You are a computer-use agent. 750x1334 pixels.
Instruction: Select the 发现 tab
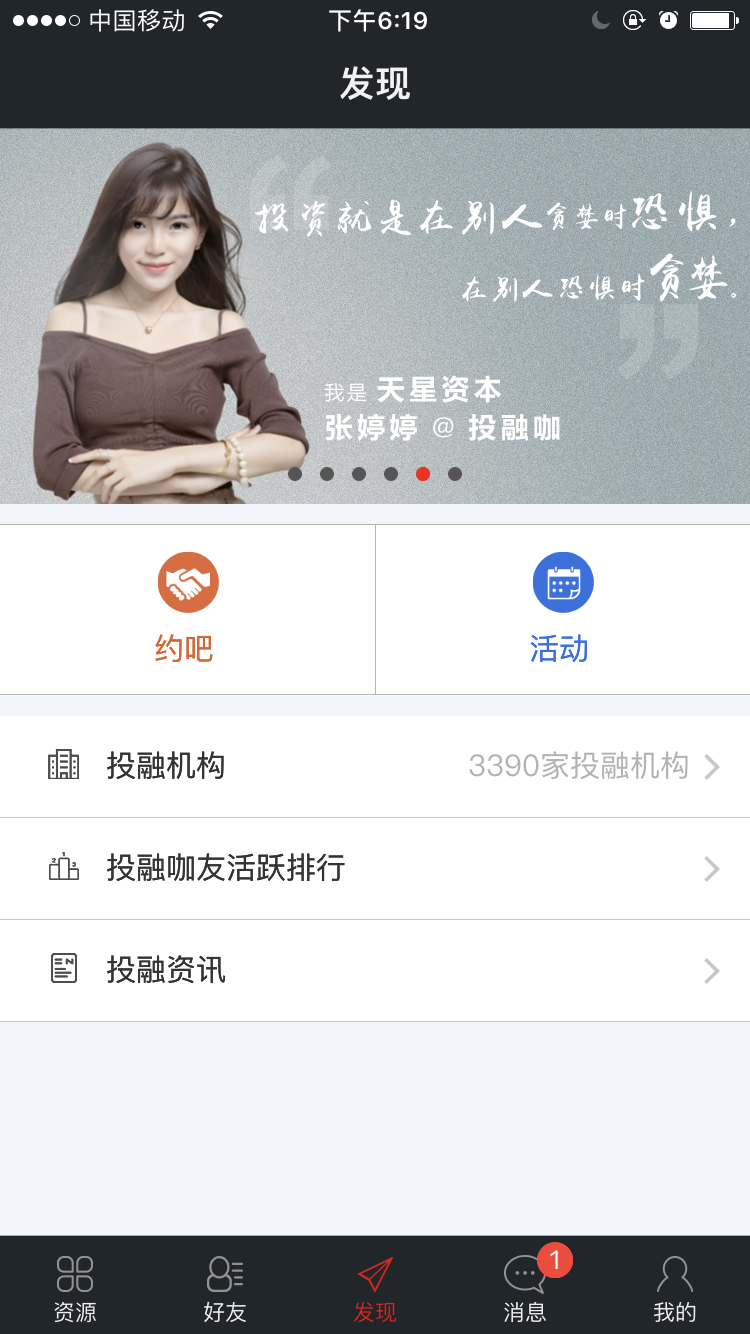(x=375, y=1287)
